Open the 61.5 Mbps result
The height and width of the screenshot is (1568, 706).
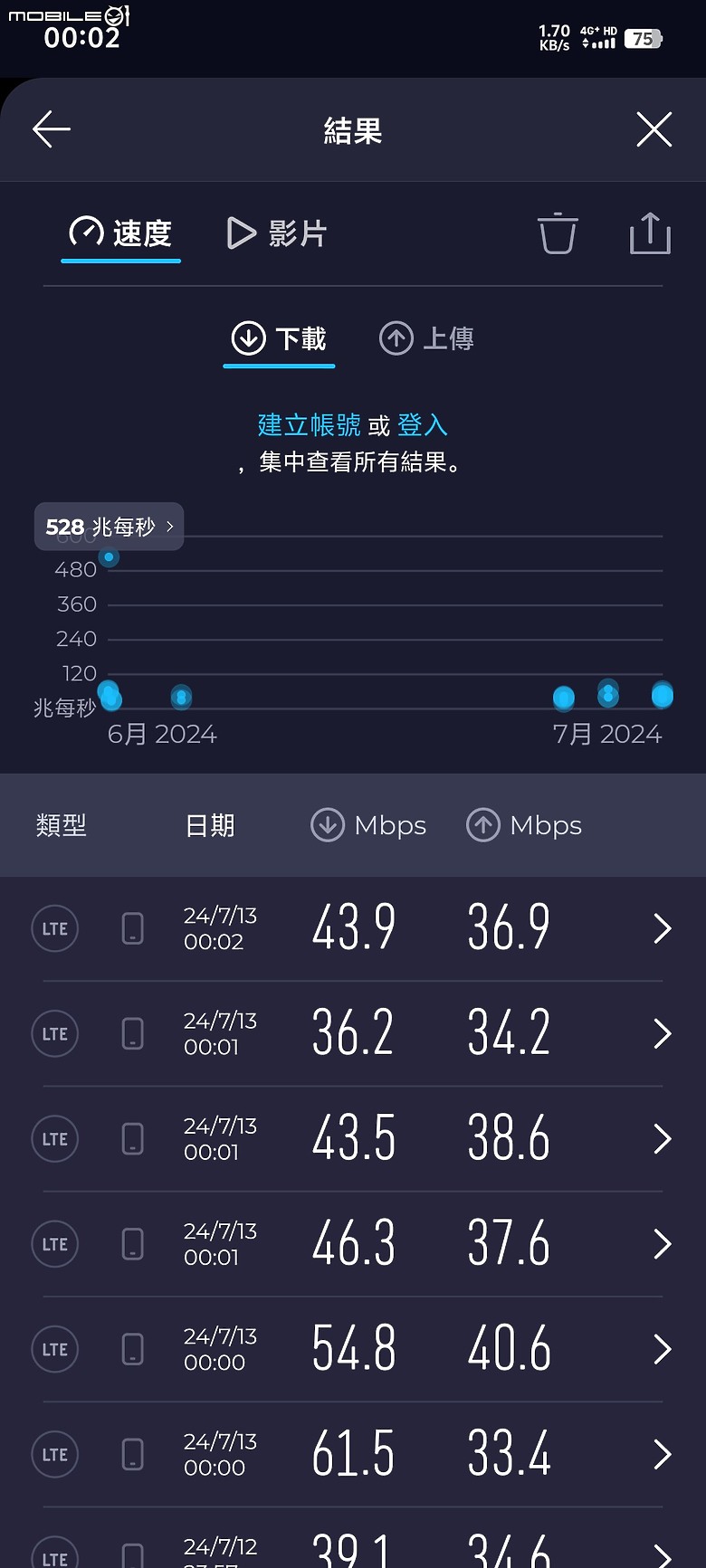pyautogui.click(x=353, y=1455)
